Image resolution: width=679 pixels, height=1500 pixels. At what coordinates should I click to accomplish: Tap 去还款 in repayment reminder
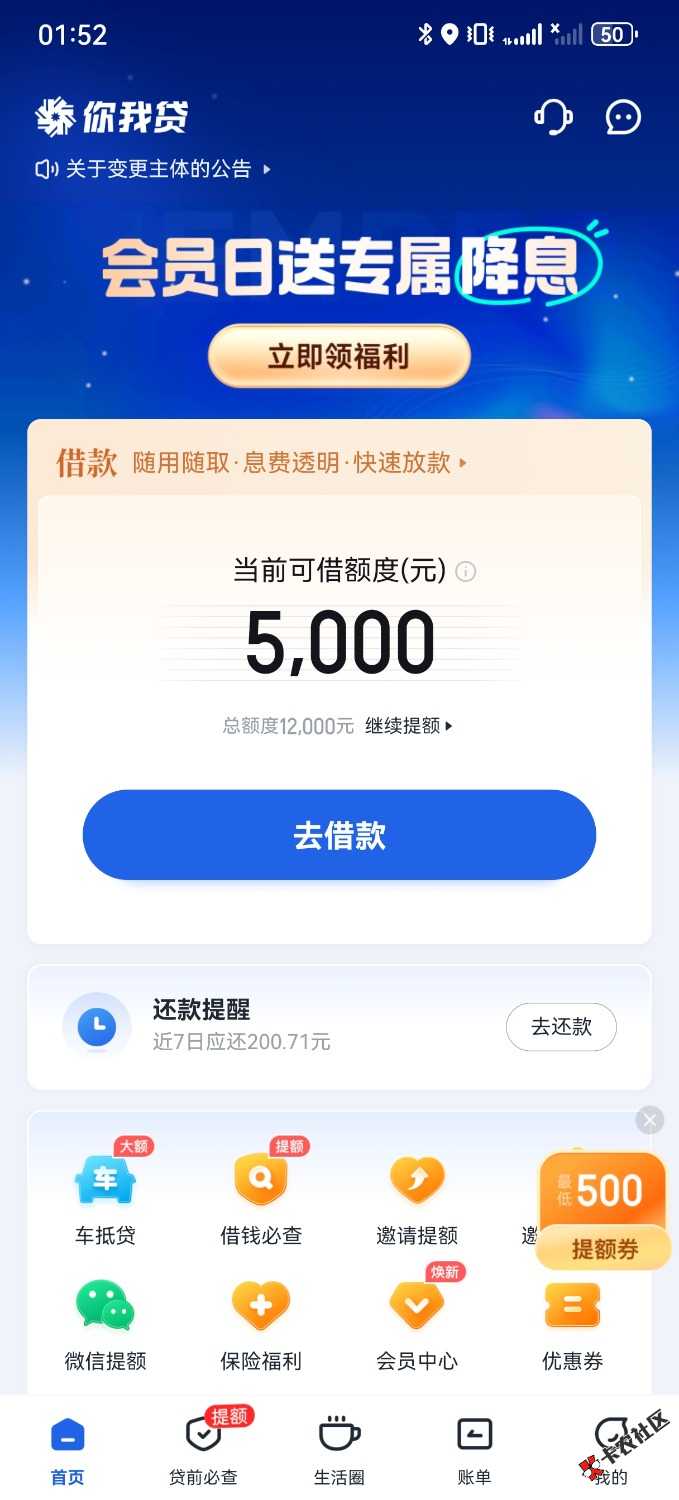pos(561,1027)
